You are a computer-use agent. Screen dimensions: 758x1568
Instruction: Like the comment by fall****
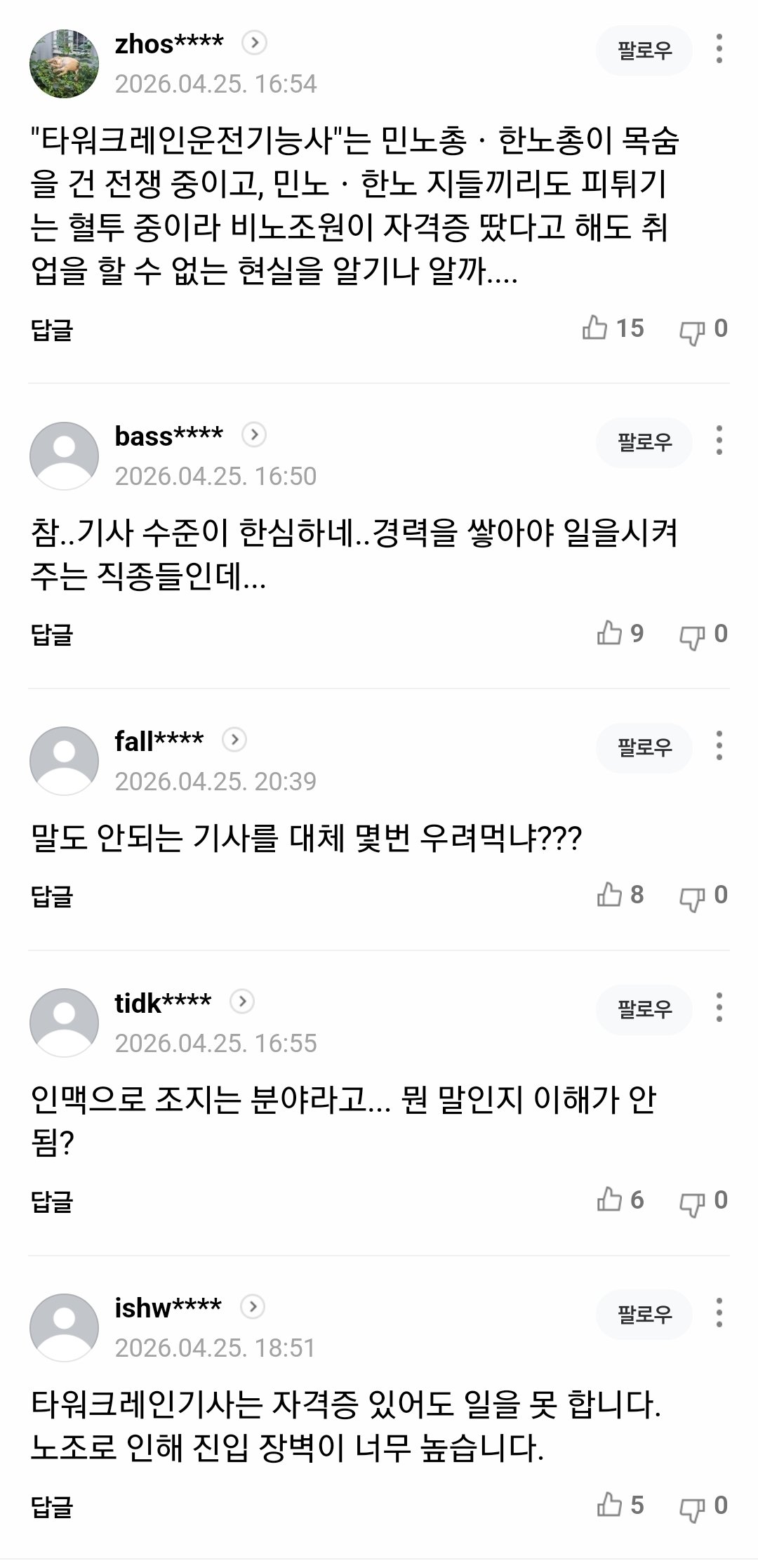pos(609,895)
